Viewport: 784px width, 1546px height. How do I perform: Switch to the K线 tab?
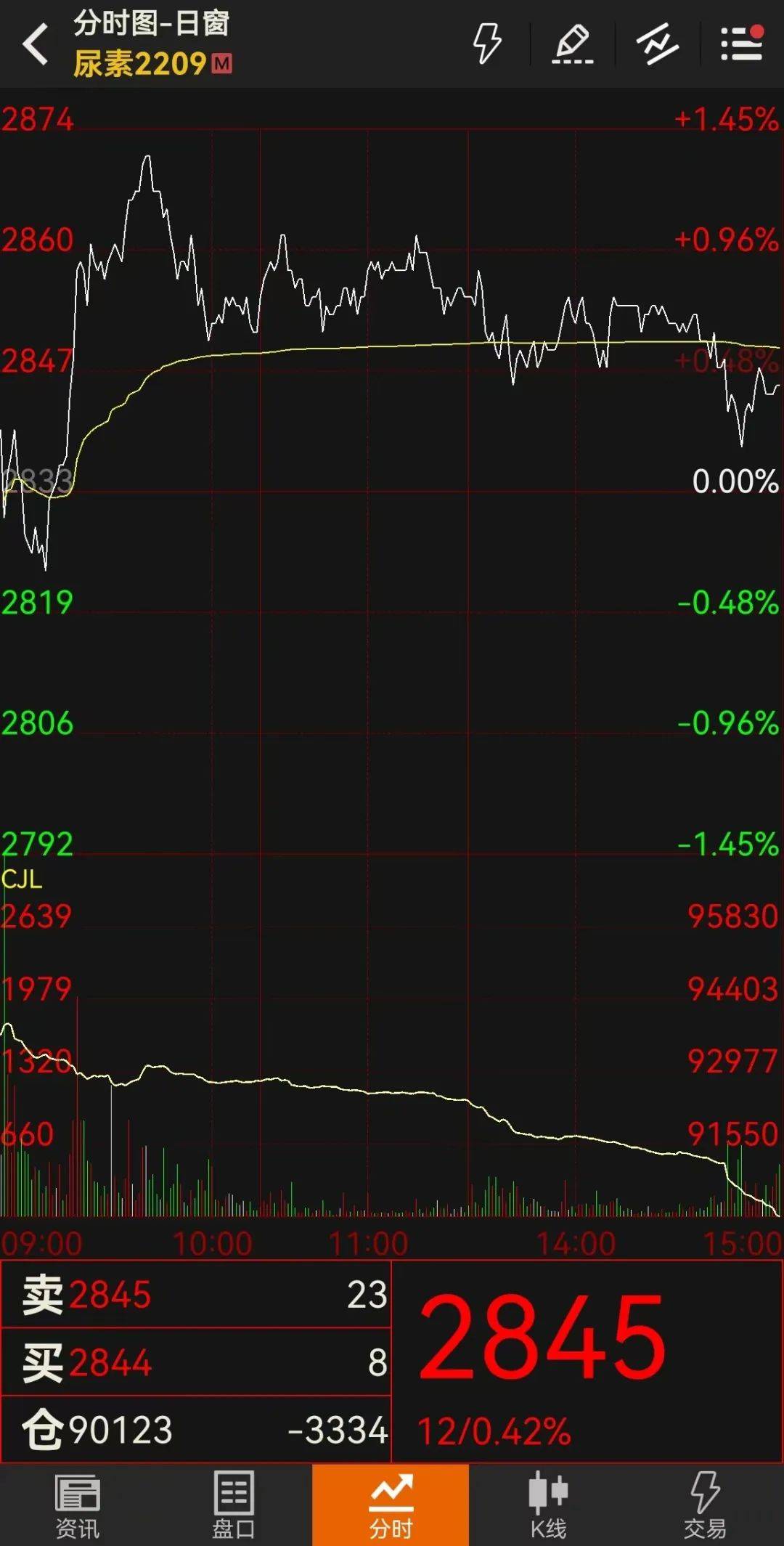pos(548,1505)
